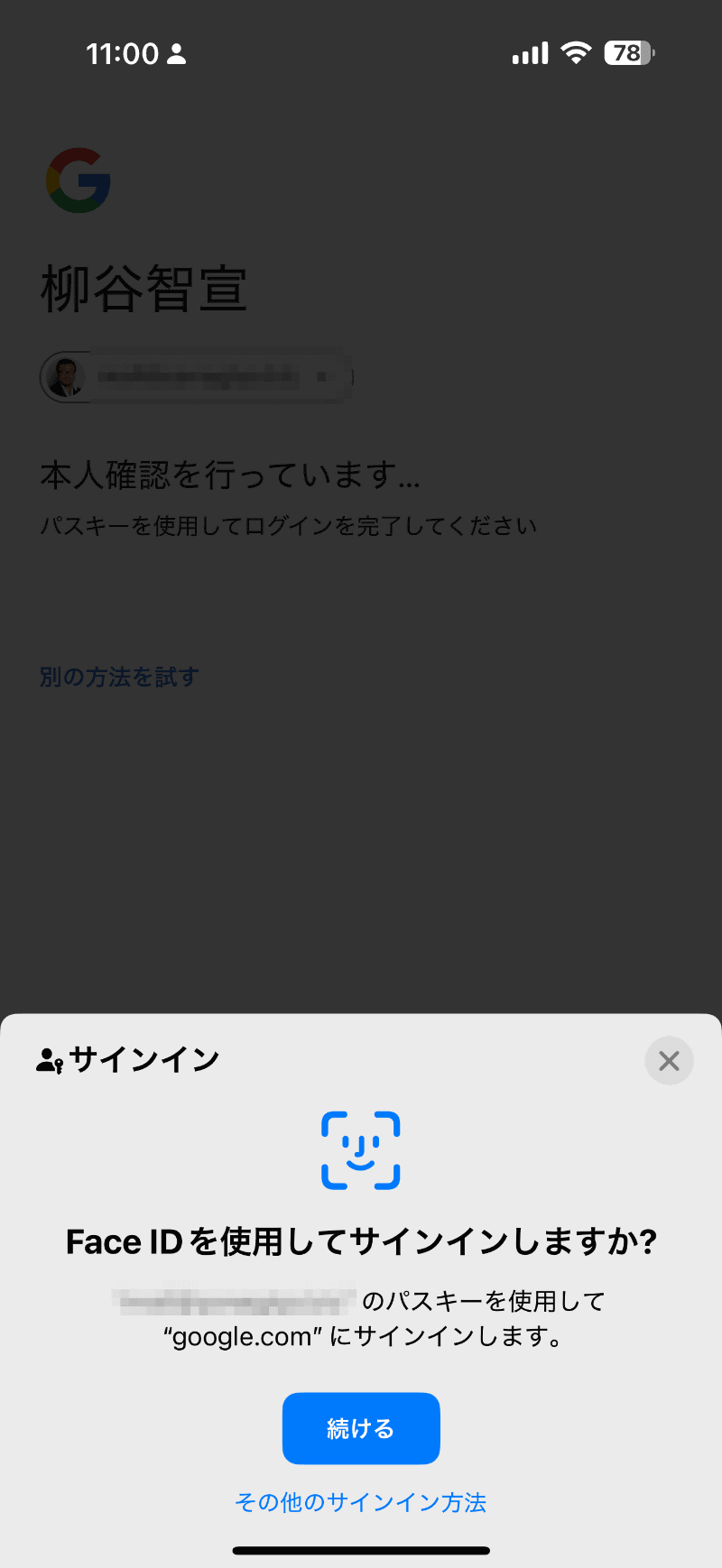Tap the passkey instruction text under the heading

point(287,525)
